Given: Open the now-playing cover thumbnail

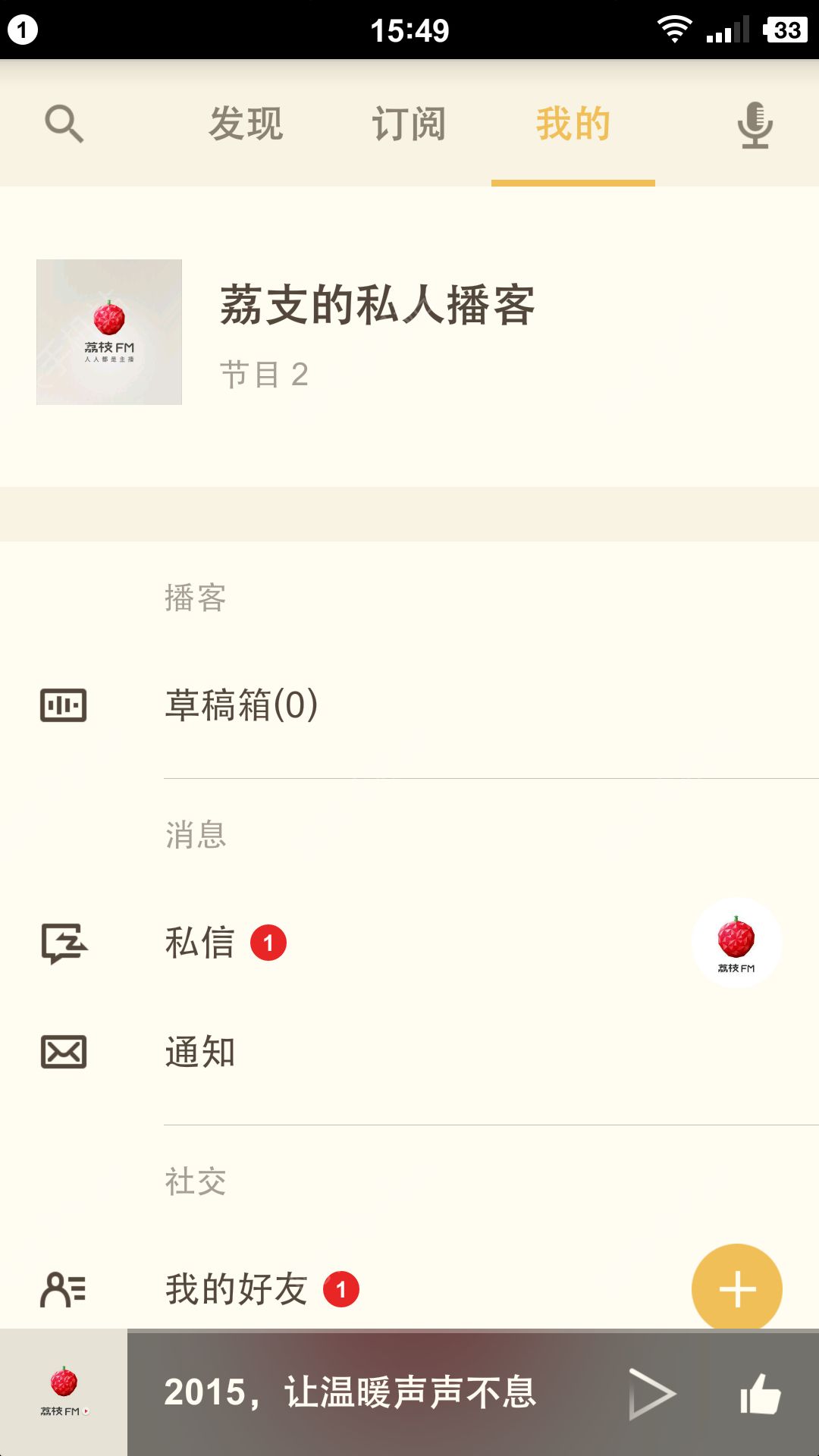Looking at the screenshot, I should (64, 1392).
